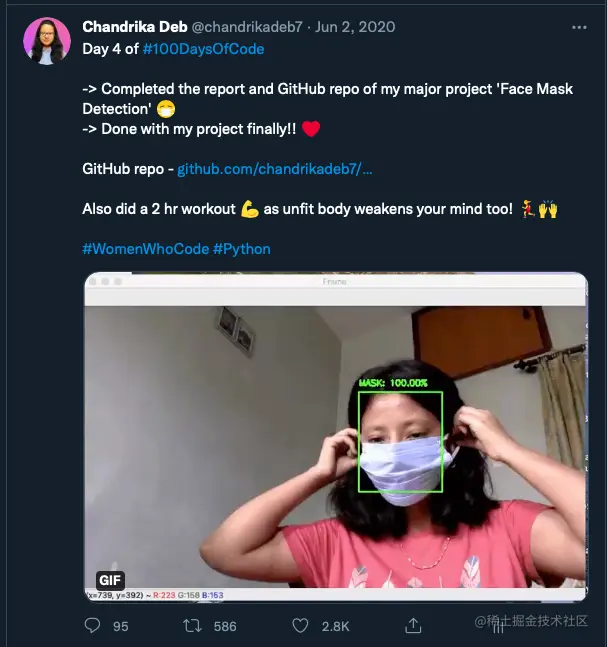Open the GitHub repo link
The image size is (607, 647).
tap(274, 169)
